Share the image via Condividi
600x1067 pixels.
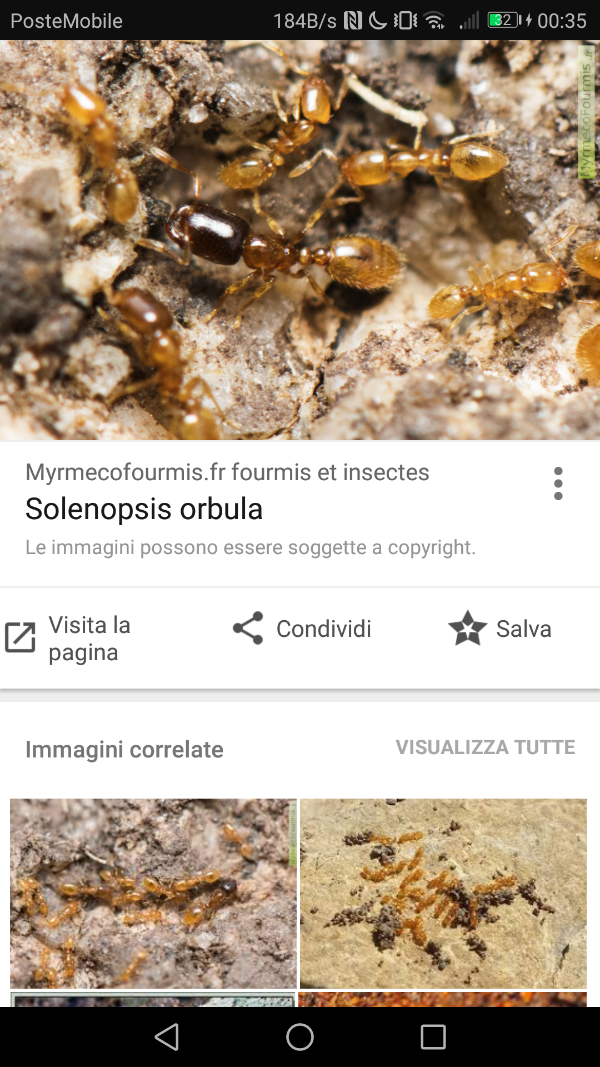[302, 629]
